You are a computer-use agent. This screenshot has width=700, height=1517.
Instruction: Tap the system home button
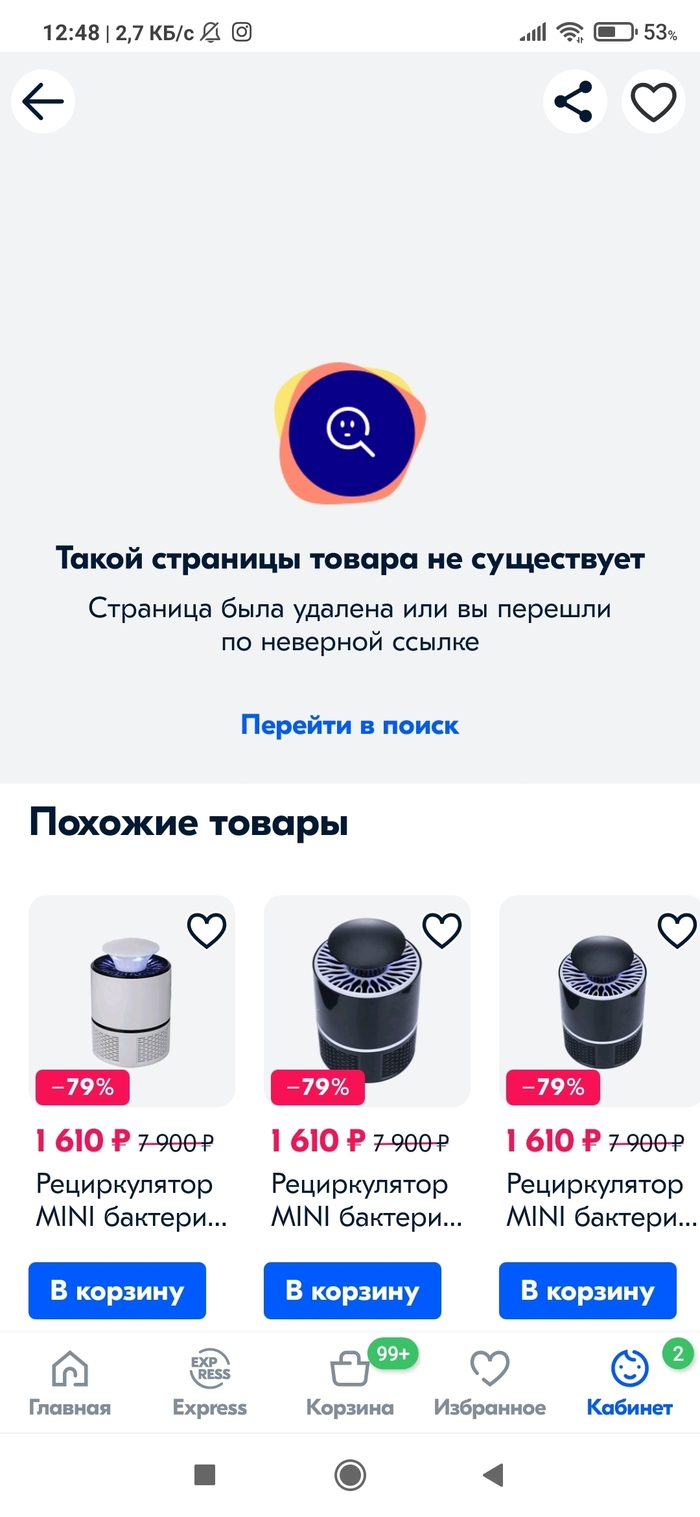(x=350, y=1474)
